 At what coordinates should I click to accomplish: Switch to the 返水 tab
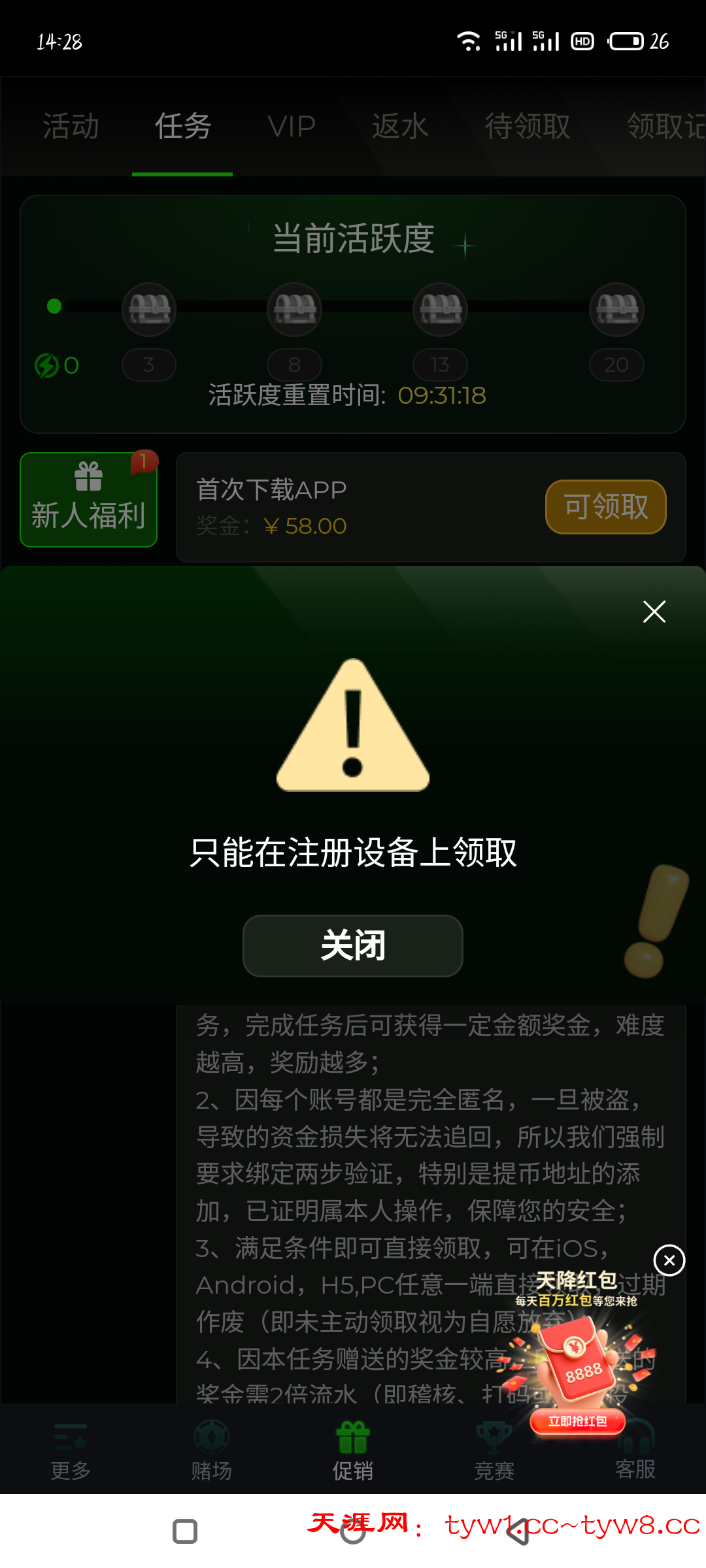pos(399,126)
